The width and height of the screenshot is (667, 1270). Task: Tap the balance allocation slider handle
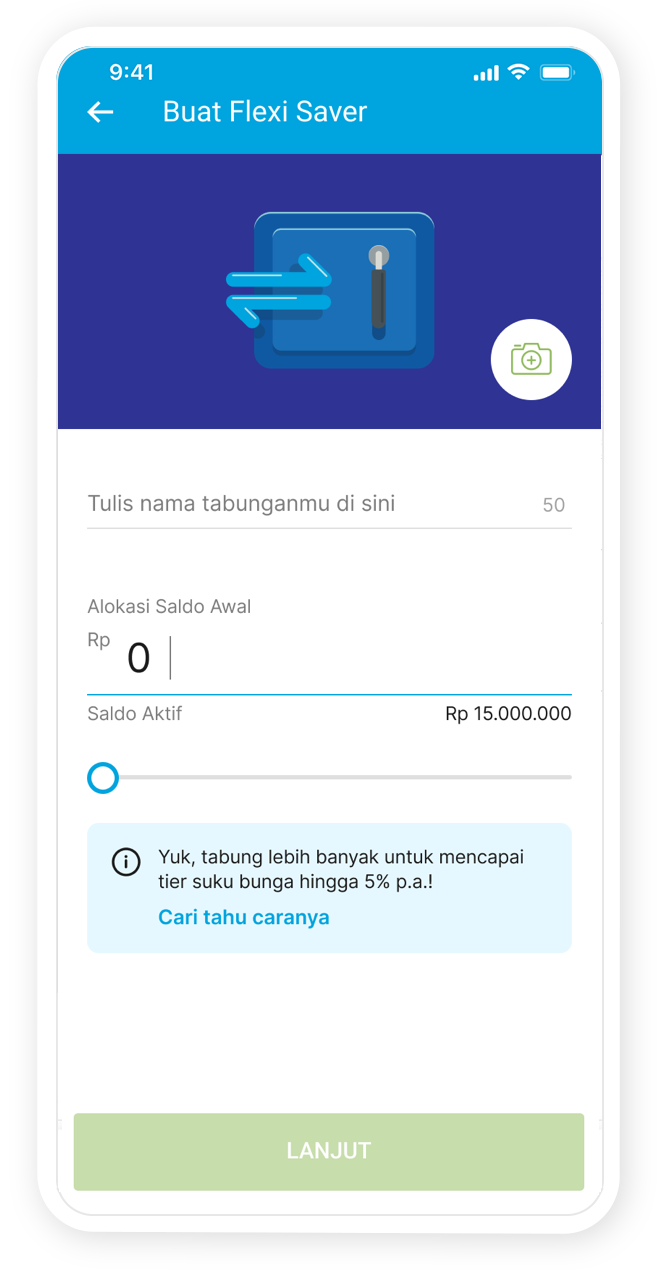[x=103, y=777]
